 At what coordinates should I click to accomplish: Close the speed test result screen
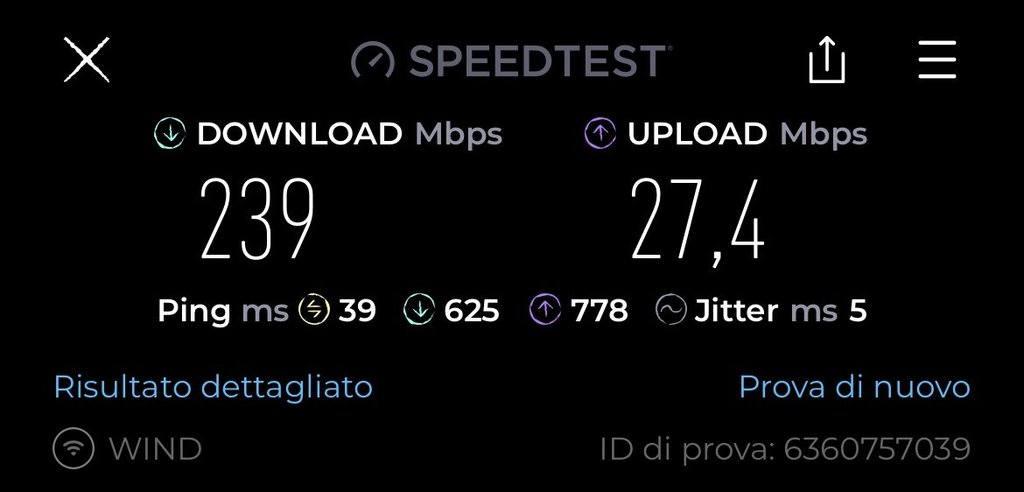(x=87, y=60)
